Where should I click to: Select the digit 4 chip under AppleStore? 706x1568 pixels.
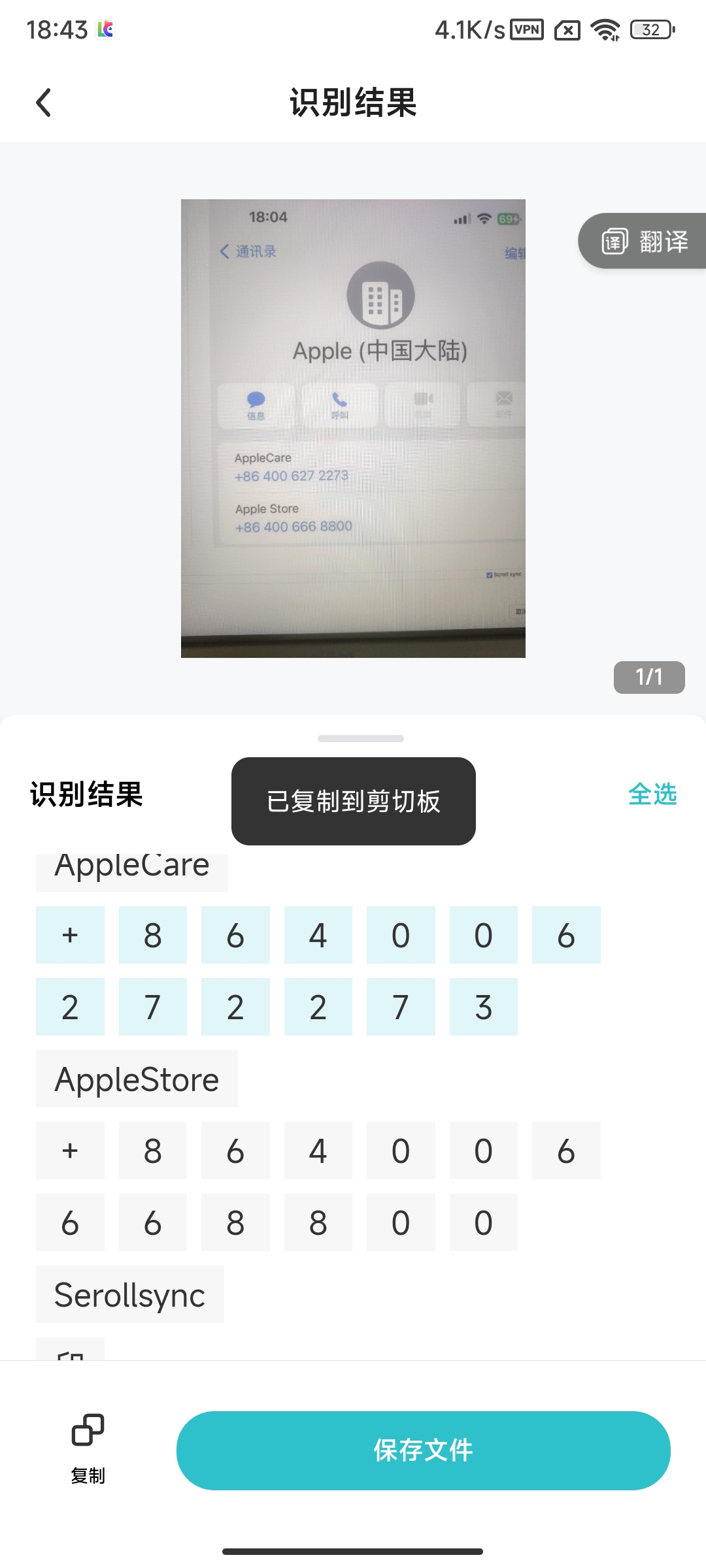(x=318, y=1151)
